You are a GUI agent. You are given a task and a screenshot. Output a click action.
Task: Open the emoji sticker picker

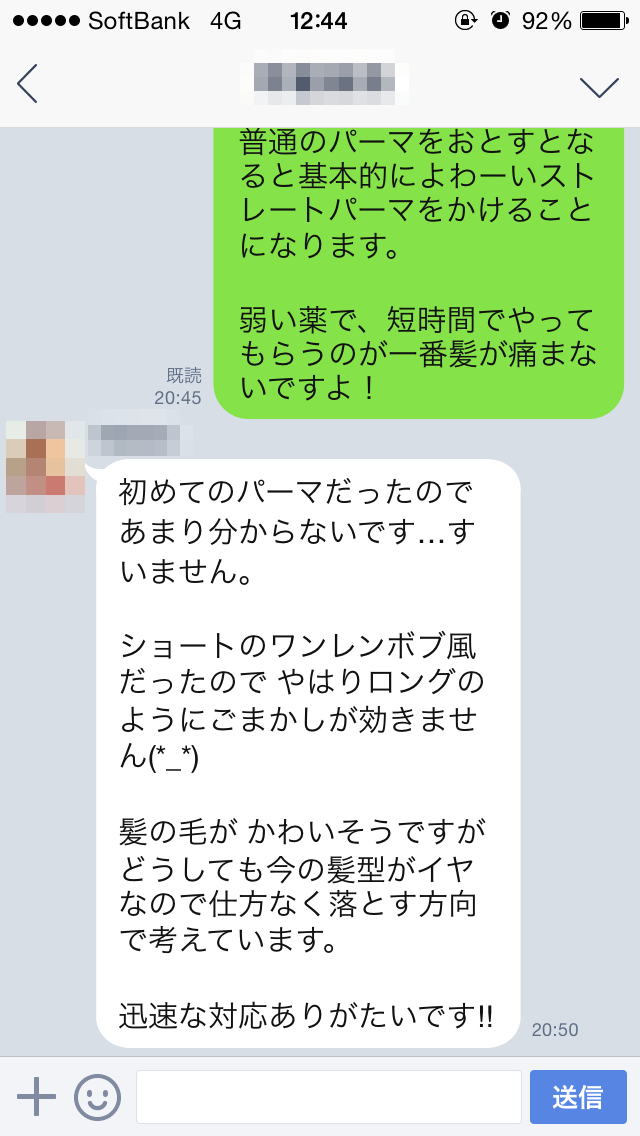tap(98, 1097)
